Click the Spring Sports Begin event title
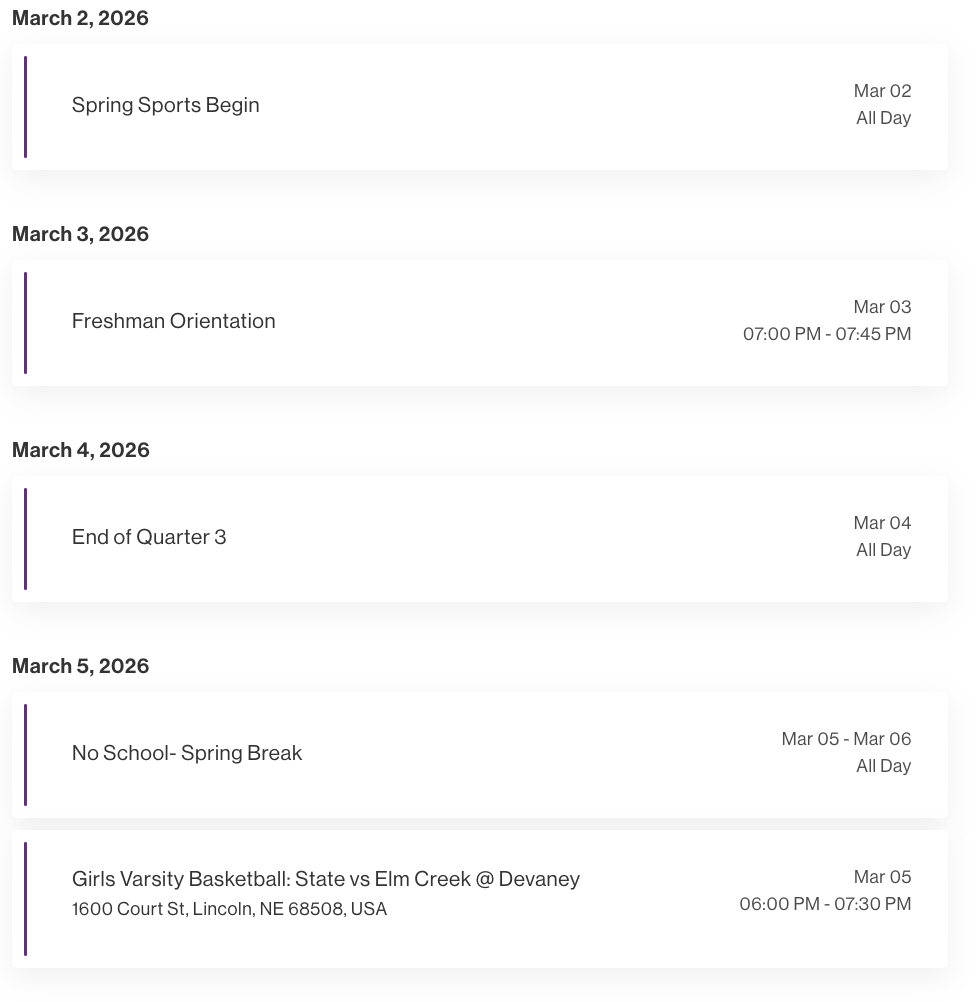This screenshot has height=1002, width=980. pyautogui.click(x=165, y=105)
